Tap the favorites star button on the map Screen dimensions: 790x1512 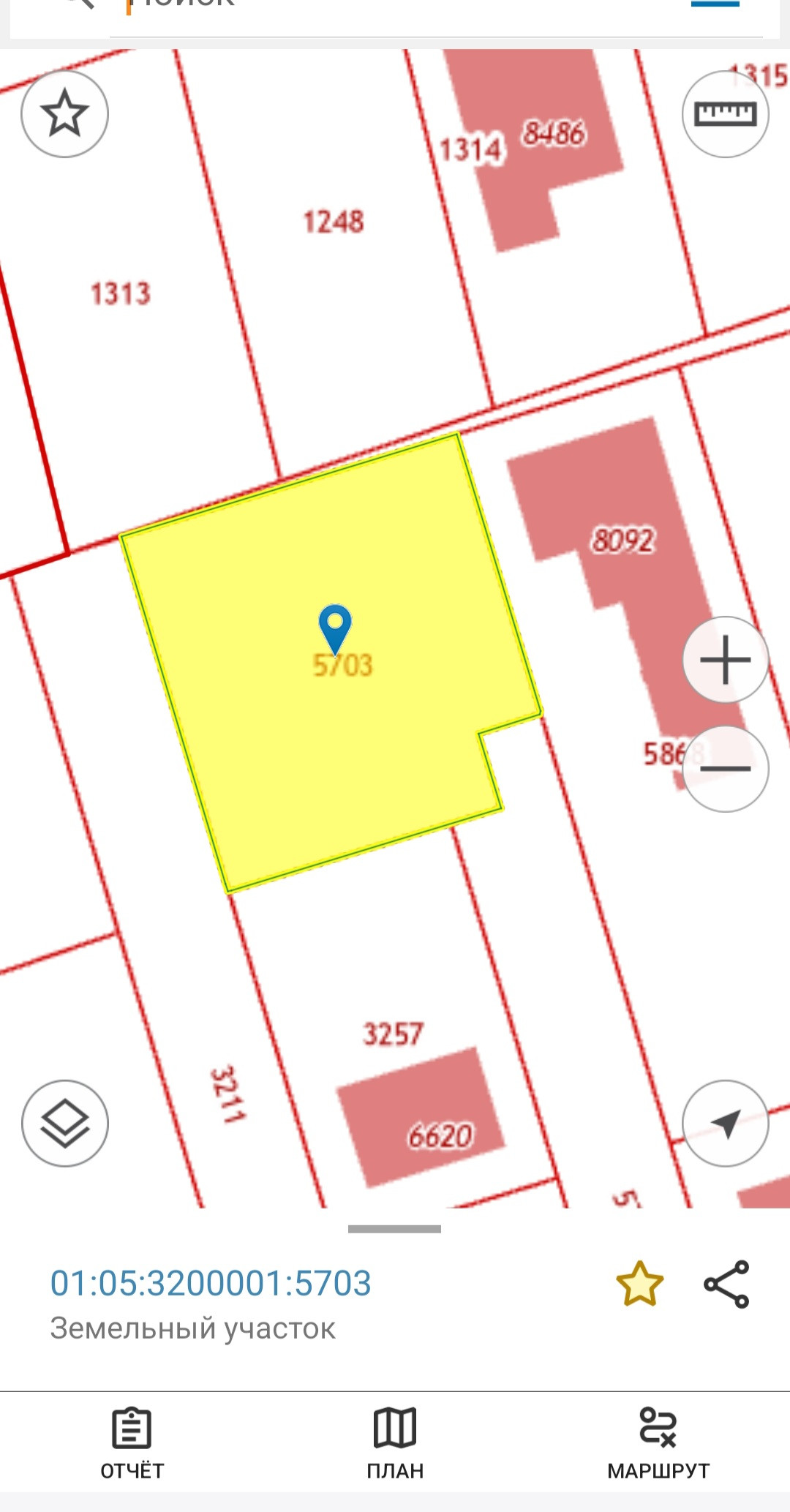click(x=64, y=113)
